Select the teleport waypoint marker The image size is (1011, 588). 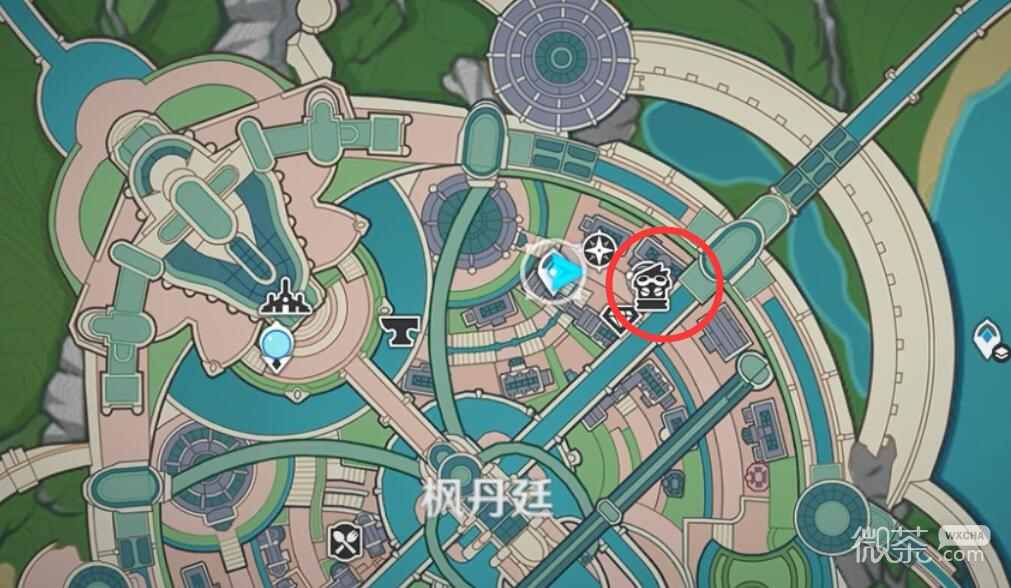click(275, 345)
